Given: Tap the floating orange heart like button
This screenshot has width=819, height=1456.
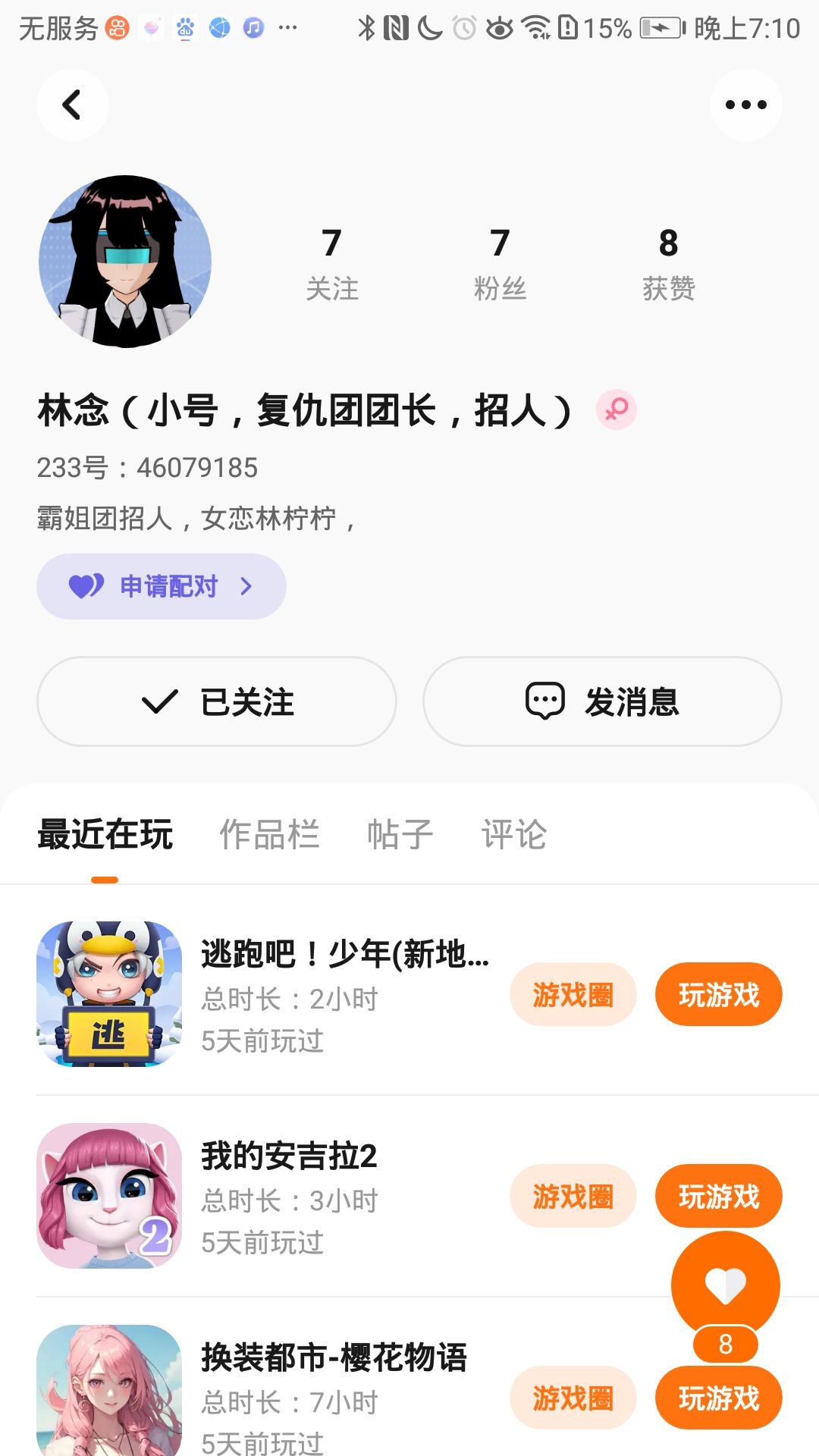Looking at the screenshot, I should [x=726, y=1286].
